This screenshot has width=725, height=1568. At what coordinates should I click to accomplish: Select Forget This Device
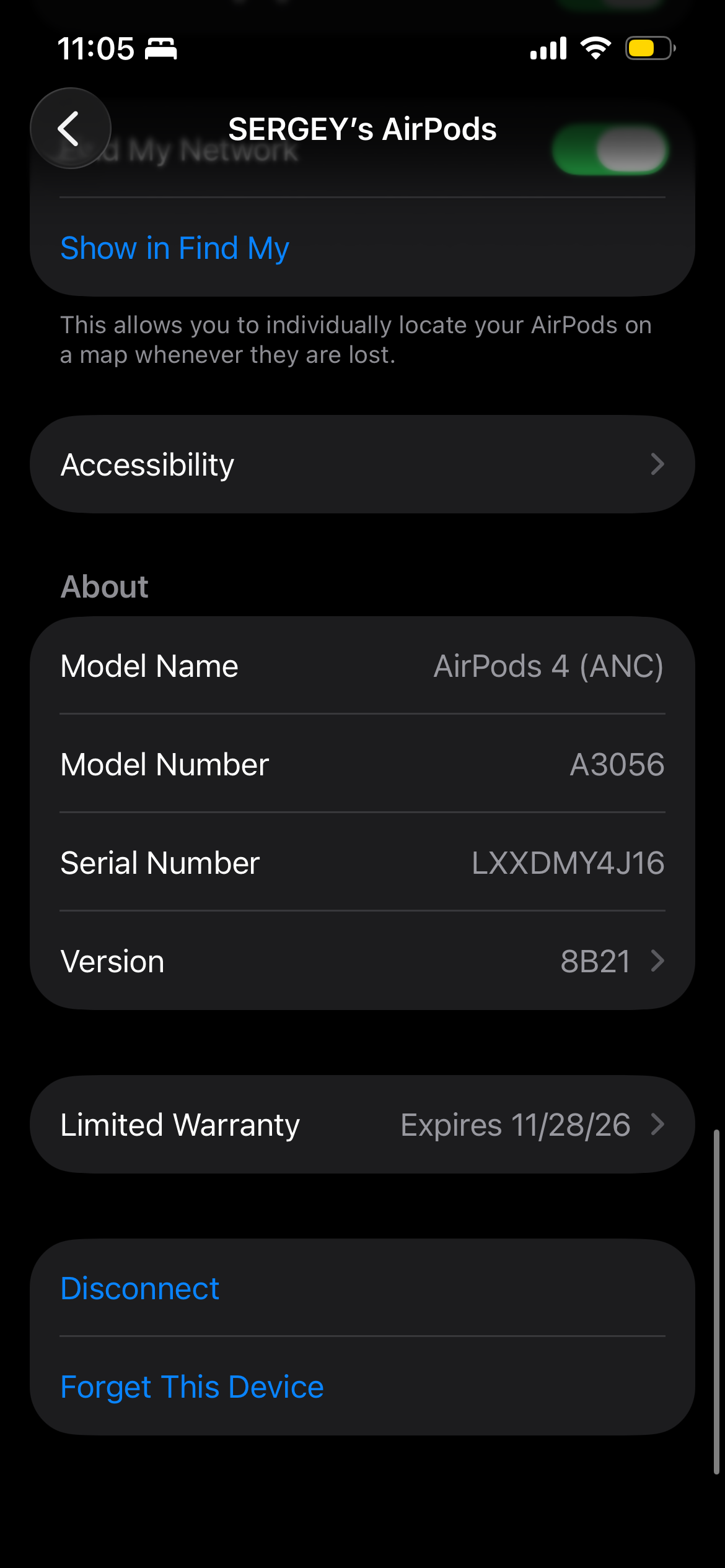[x=192, y=1387]
